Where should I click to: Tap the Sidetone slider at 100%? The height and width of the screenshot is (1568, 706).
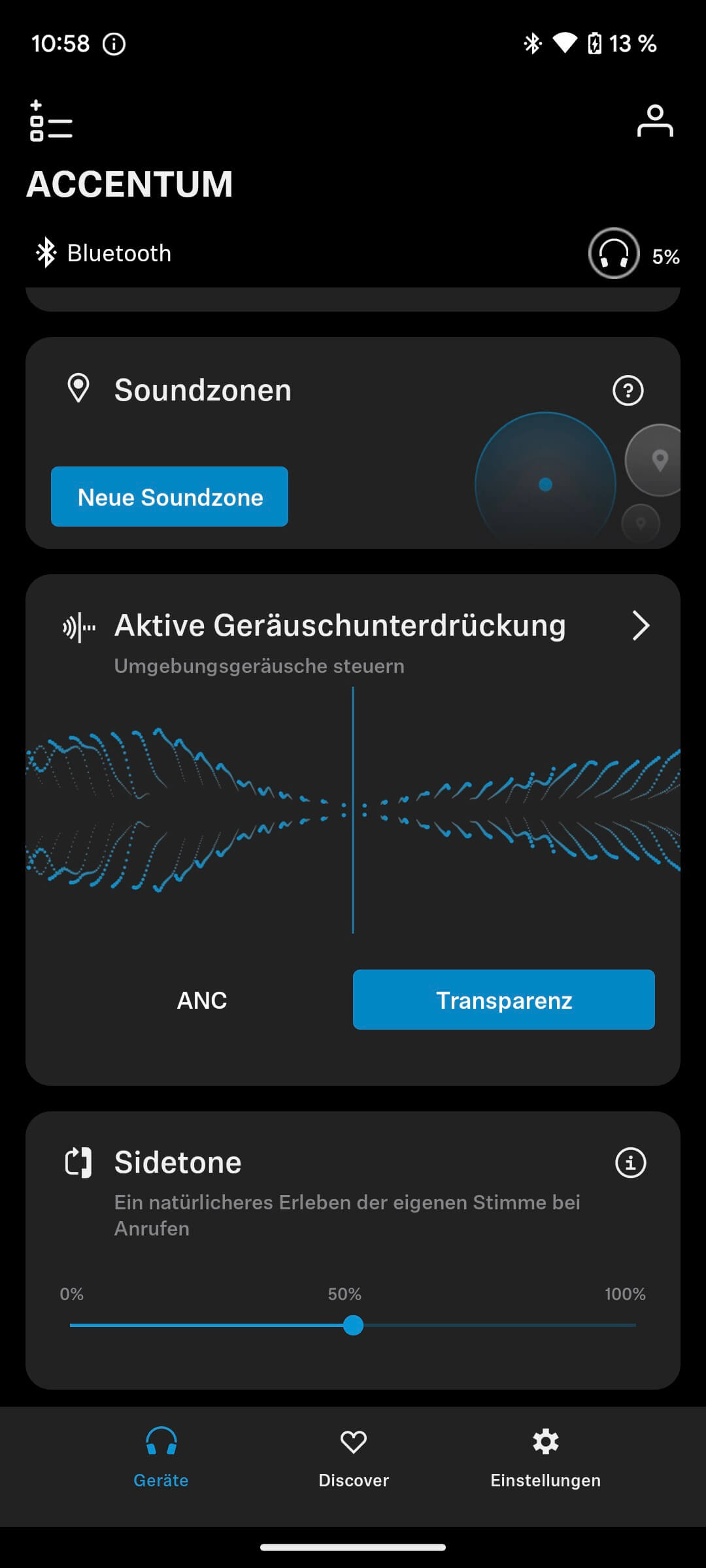point(635,1326)
